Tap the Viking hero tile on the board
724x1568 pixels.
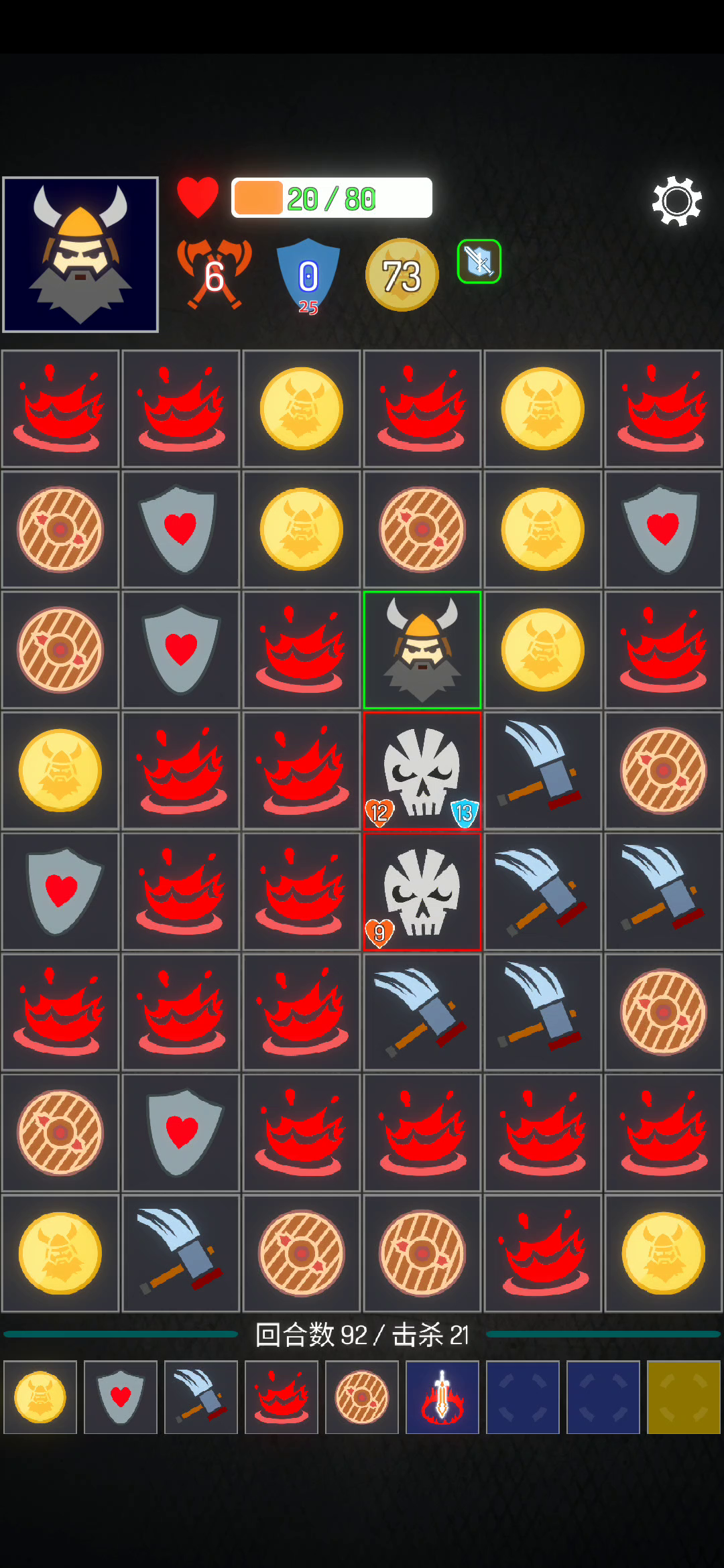point(422,650)
